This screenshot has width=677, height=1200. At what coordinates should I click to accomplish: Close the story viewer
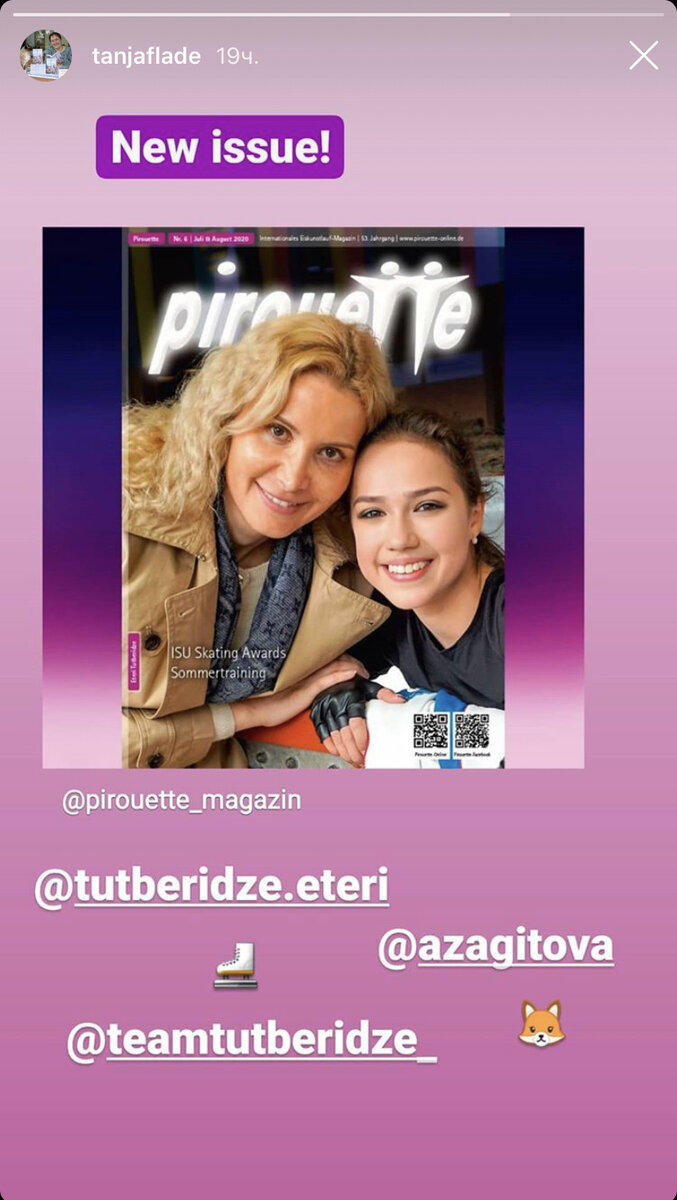[x=643, y=56]
